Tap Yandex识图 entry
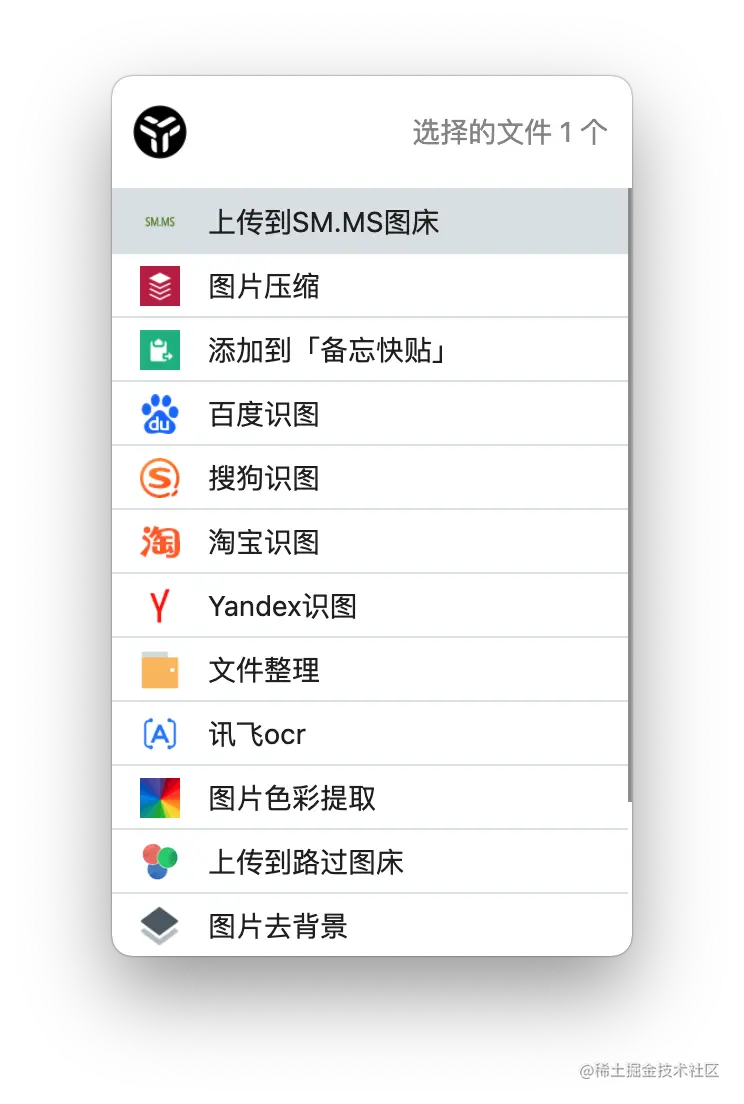This screenshot has height=1104, width=744. (282, 606)
